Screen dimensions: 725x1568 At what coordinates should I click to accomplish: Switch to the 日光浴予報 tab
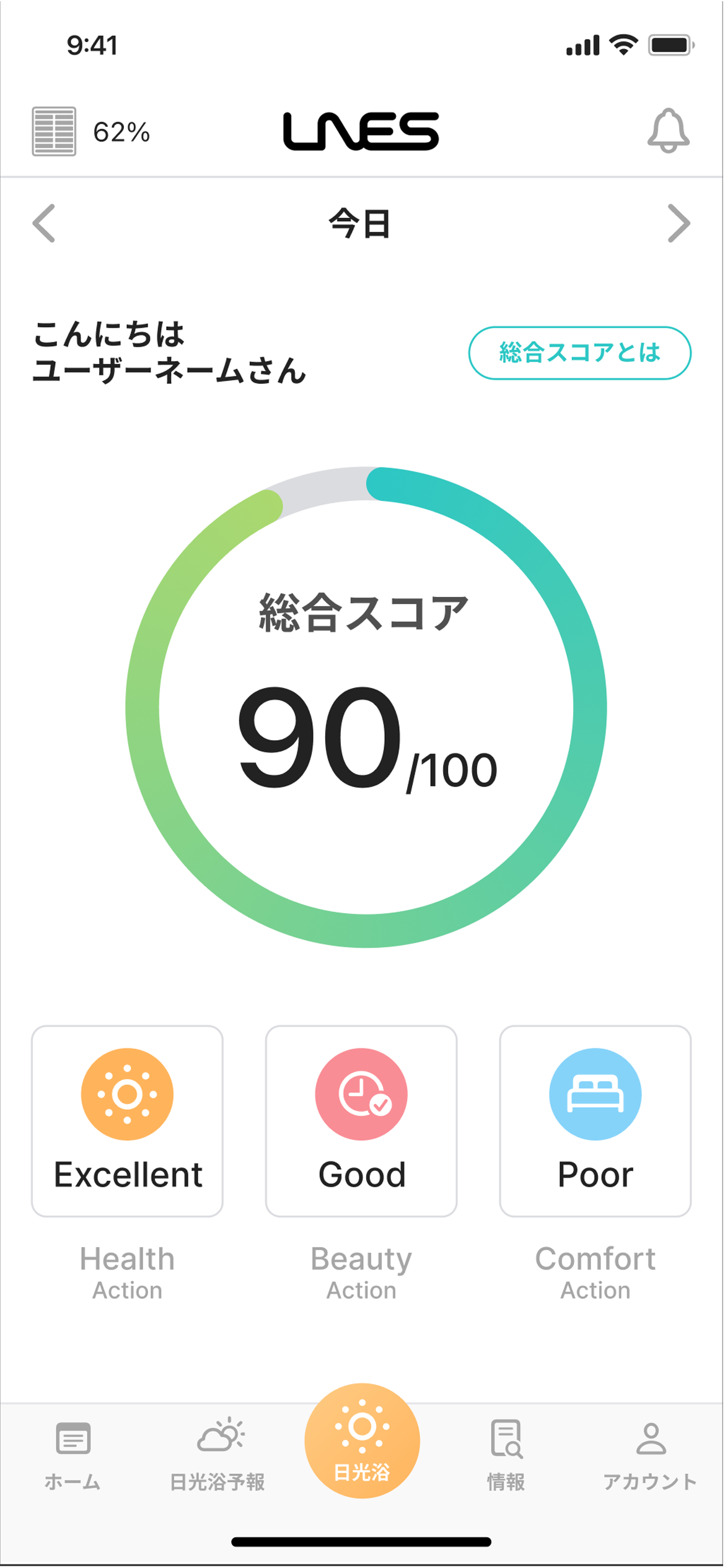218,1454
